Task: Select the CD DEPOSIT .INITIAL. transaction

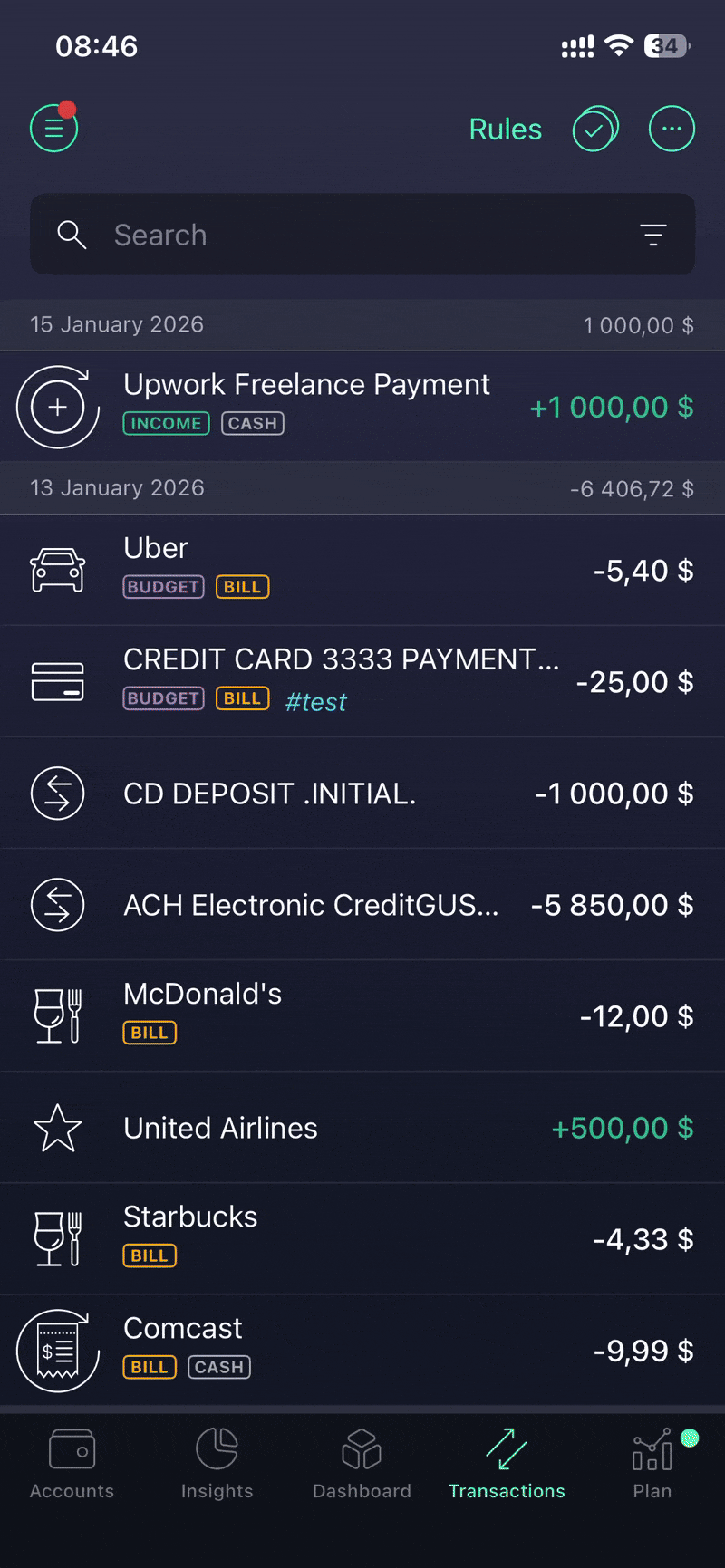Action: point(362,794)
